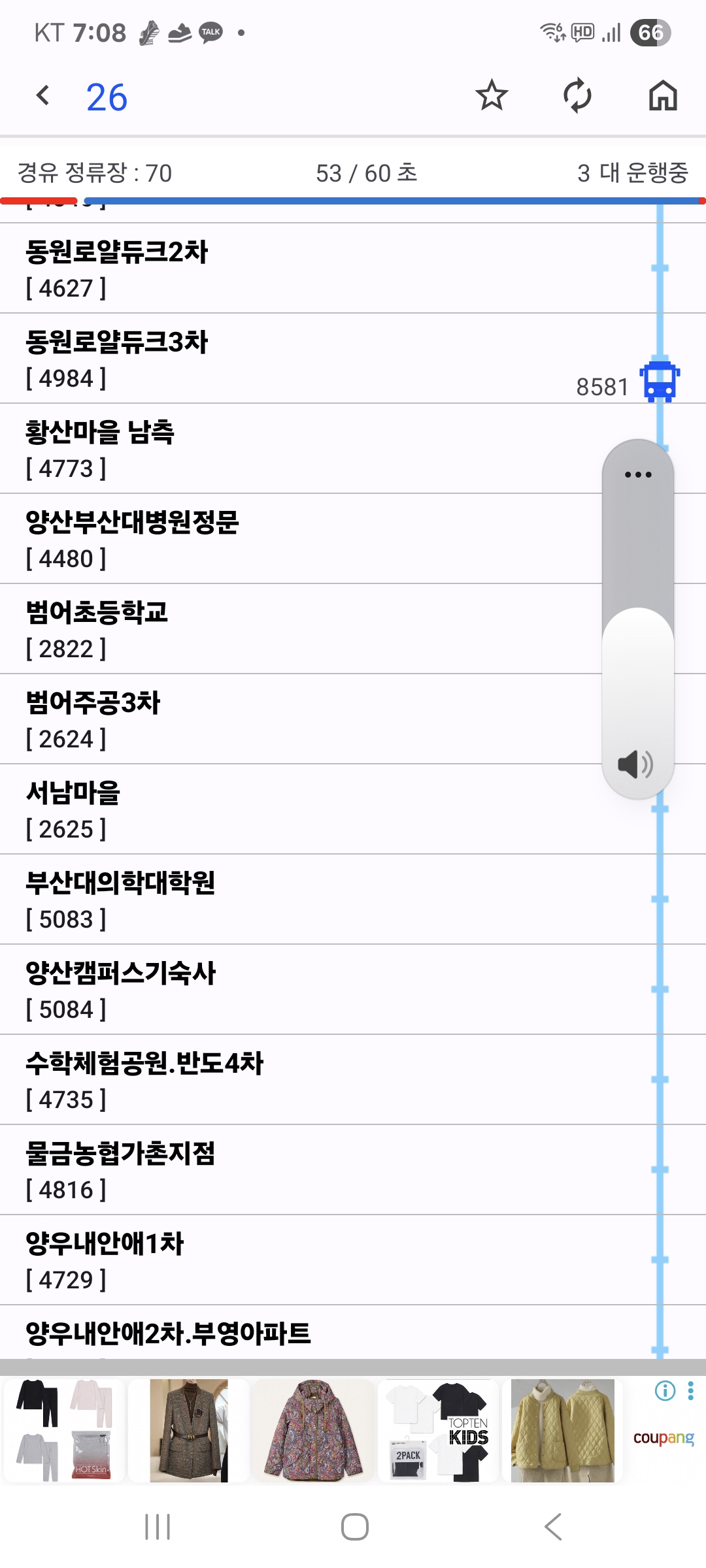View stop 황산마을 남측 [4773]
Viewport: 706px width, 1568px height.
click(101, 448)
